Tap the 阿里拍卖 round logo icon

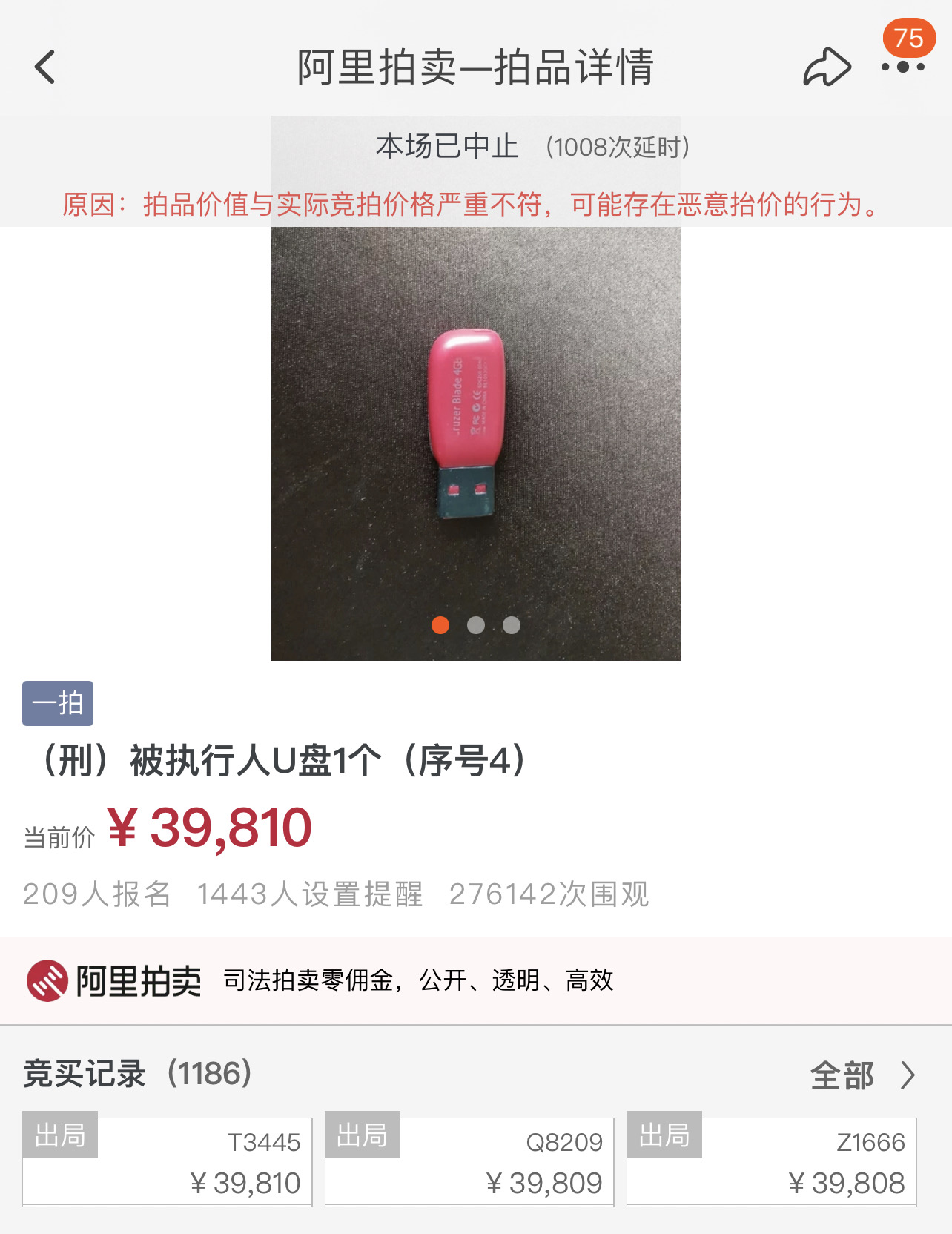[x=46, y=980]
